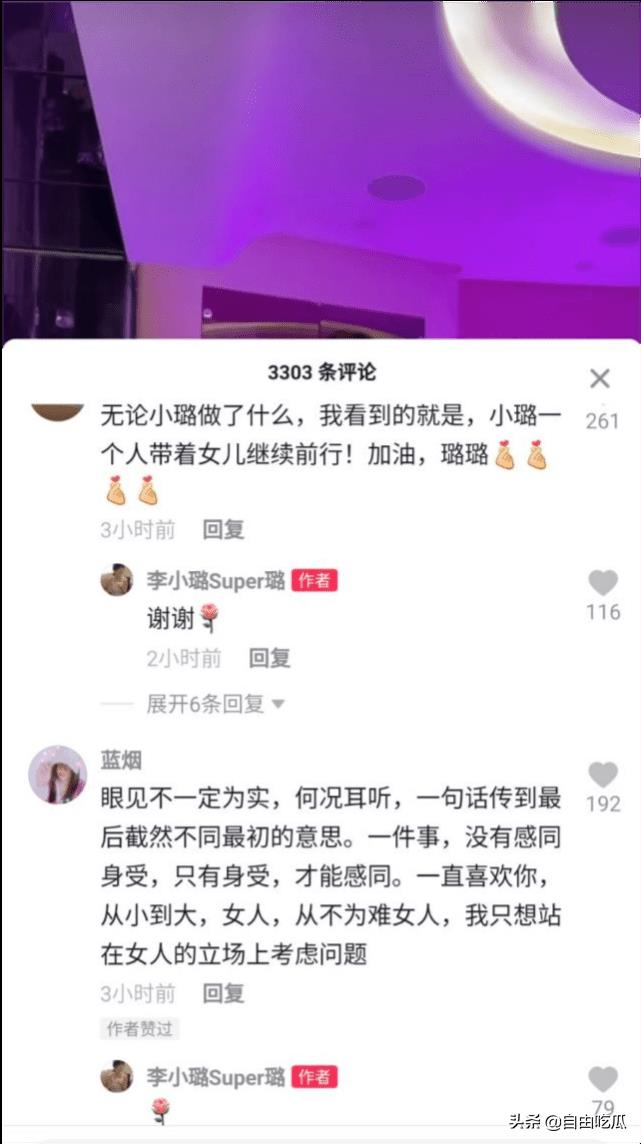Reply to 李小璐's 谢谢 comment
This screenshot has height=1144, width=641.
(269, 658)
